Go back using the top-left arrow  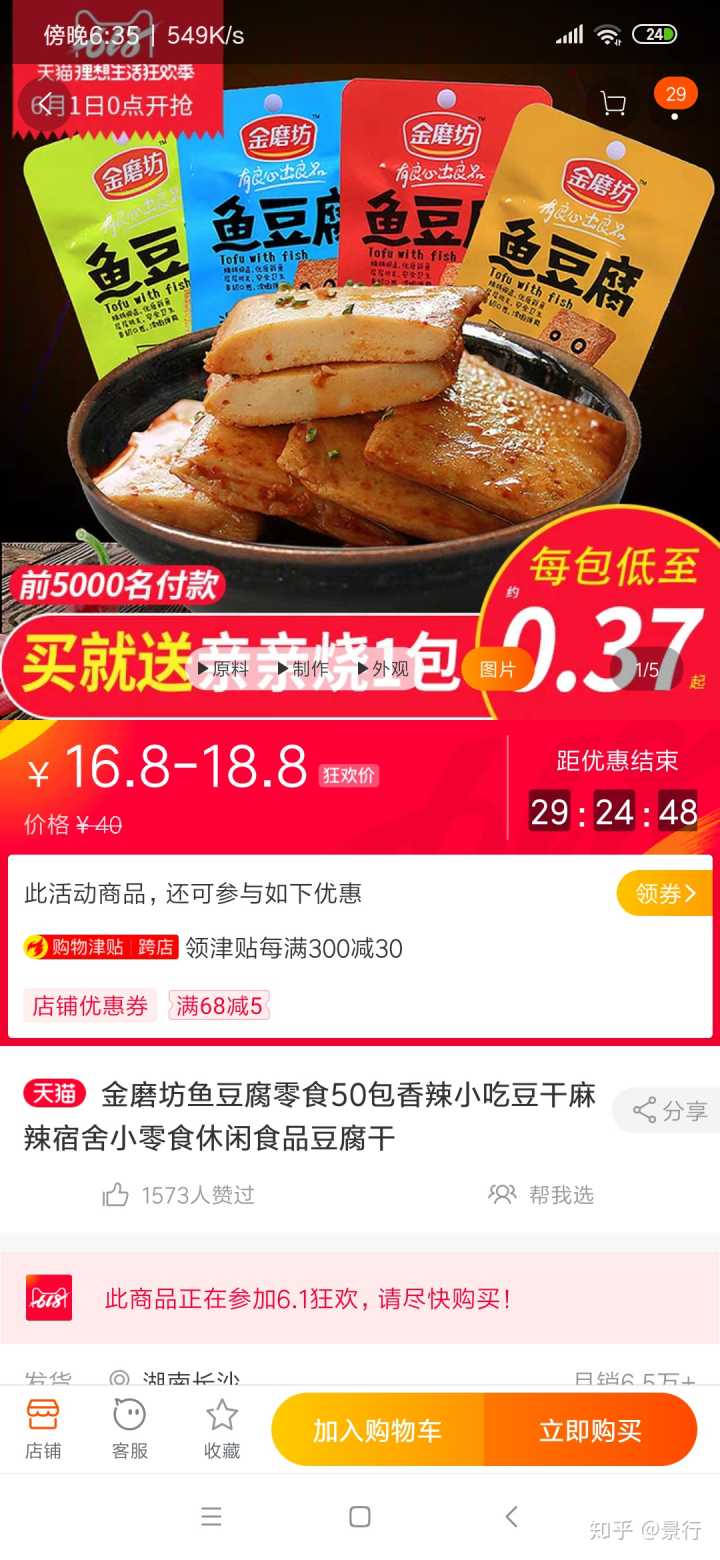click(x=44, y=103)
